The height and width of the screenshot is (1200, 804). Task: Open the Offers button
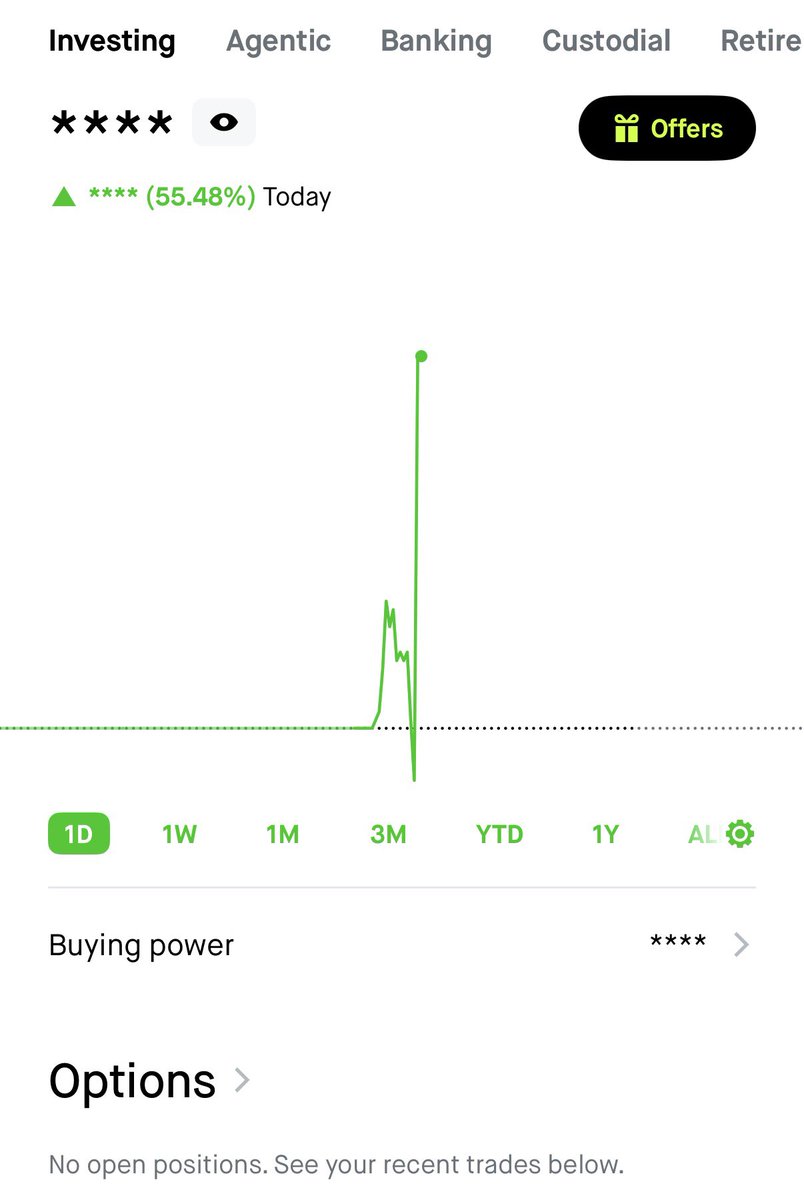click(667, 128)
